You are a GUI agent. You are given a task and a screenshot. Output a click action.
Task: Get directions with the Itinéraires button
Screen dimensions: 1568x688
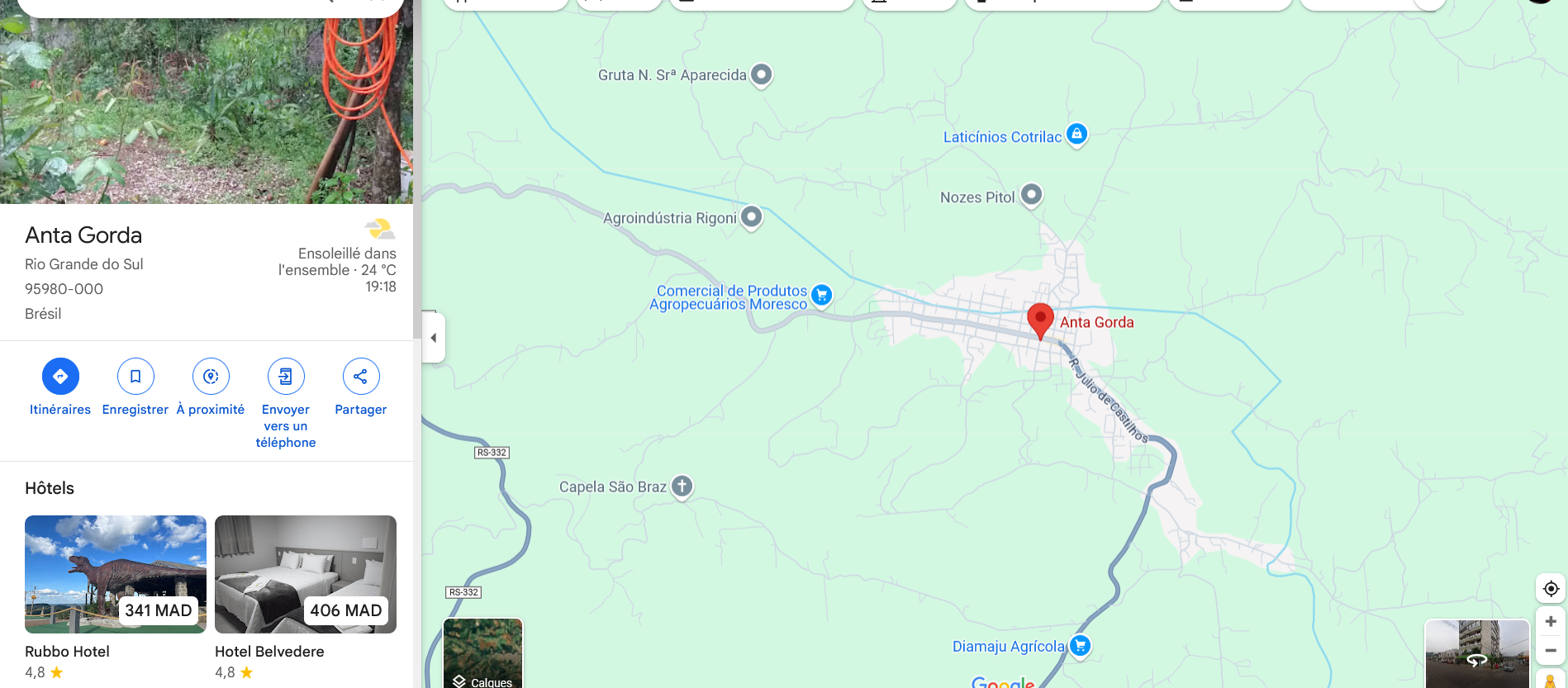[x=60, y=377]
